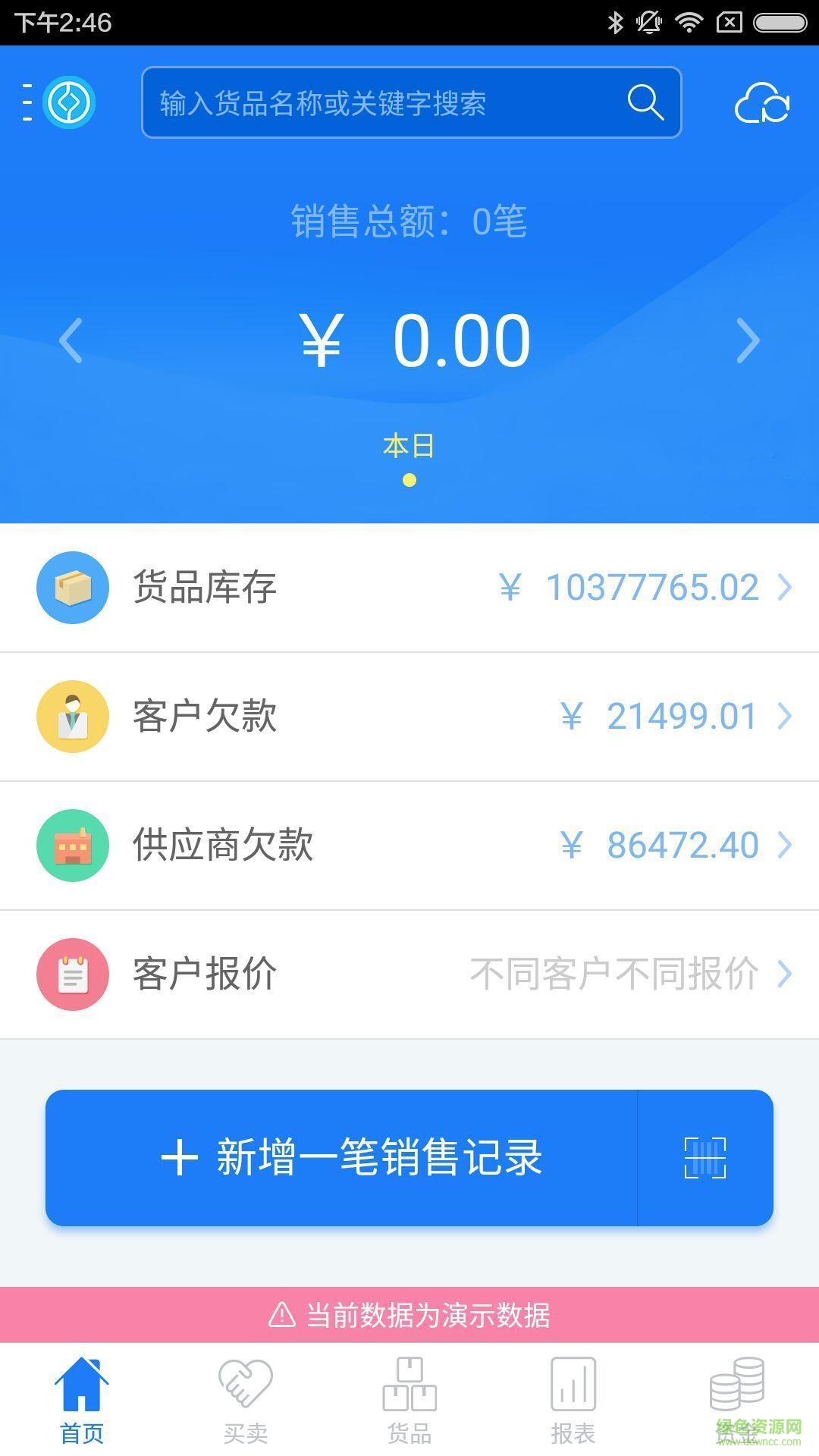
Task: Open the hamburger menu icon top left
Action: coord(27,102)
